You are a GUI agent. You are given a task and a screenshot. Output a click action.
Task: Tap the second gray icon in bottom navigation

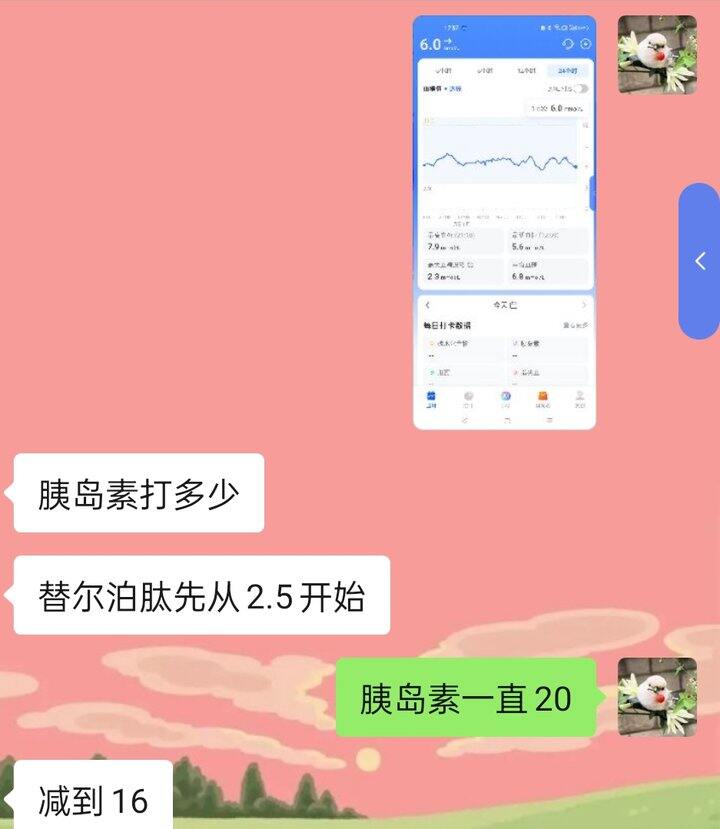(467, 398)
